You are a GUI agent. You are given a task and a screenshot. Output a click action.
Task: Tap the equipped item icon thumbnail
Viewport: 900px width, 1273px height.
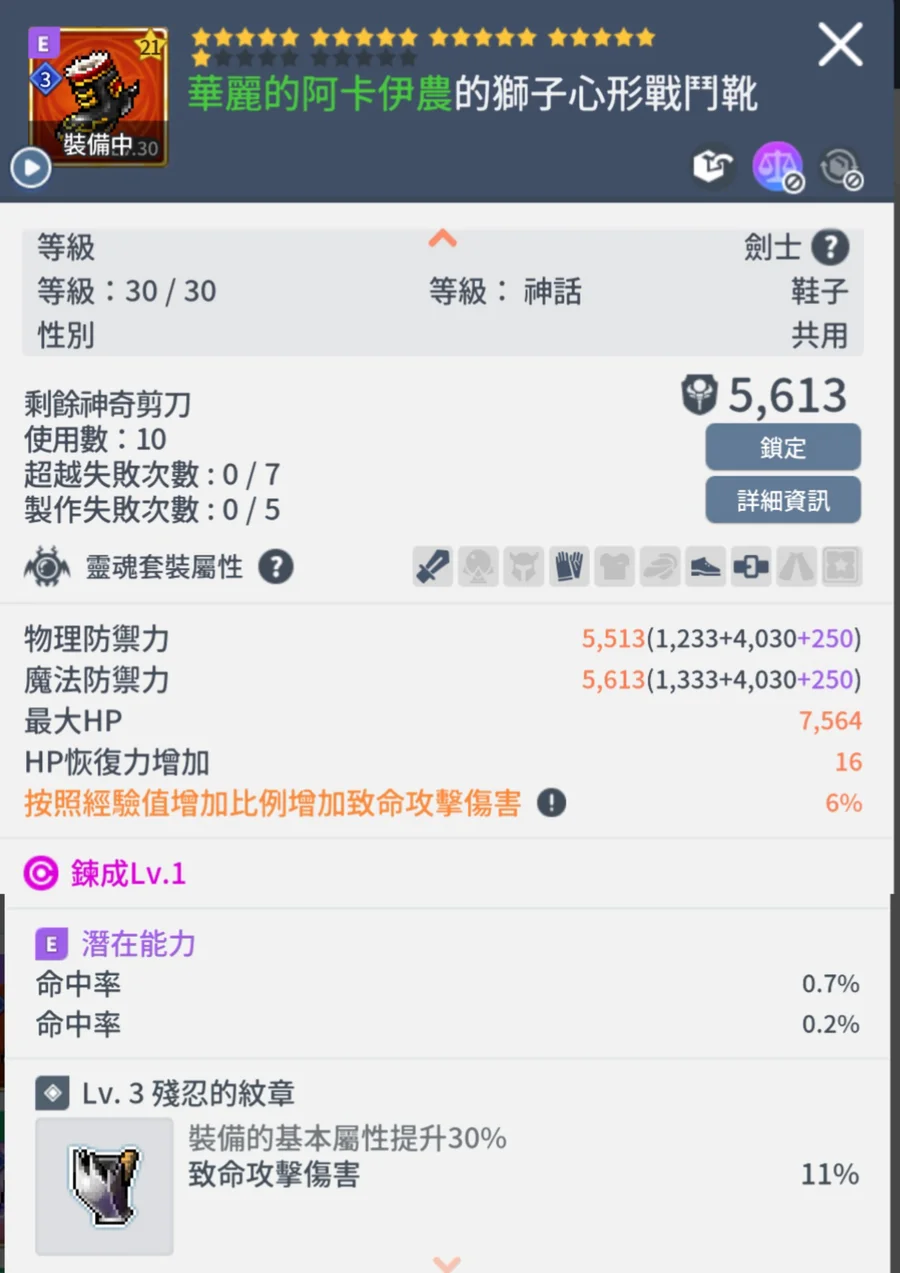[x=98, y=97]
